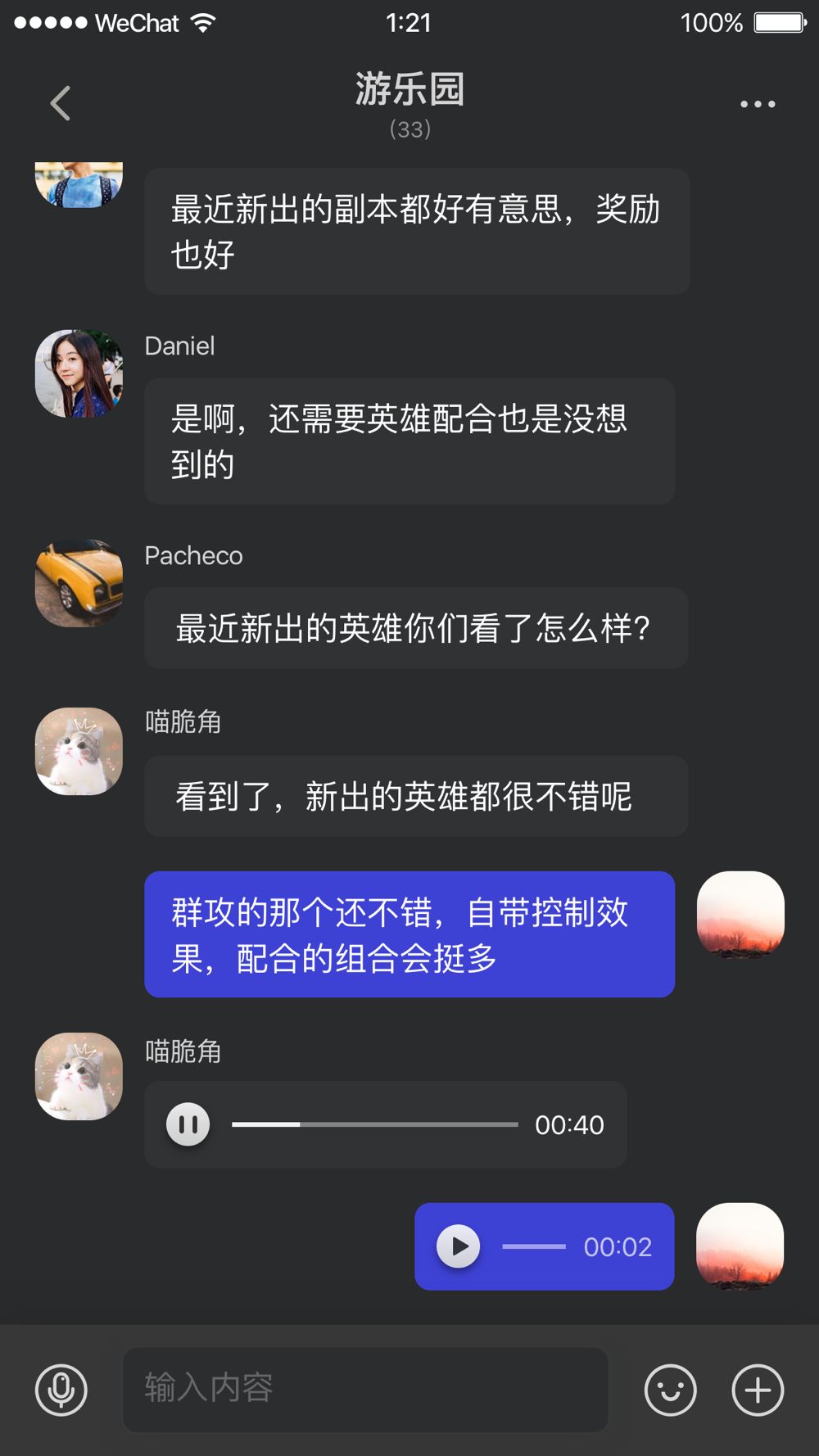The width and height of the screenshot is (819, 1456).
Task: View Pacheco's yellow car avatar
Action: (79, 583)
